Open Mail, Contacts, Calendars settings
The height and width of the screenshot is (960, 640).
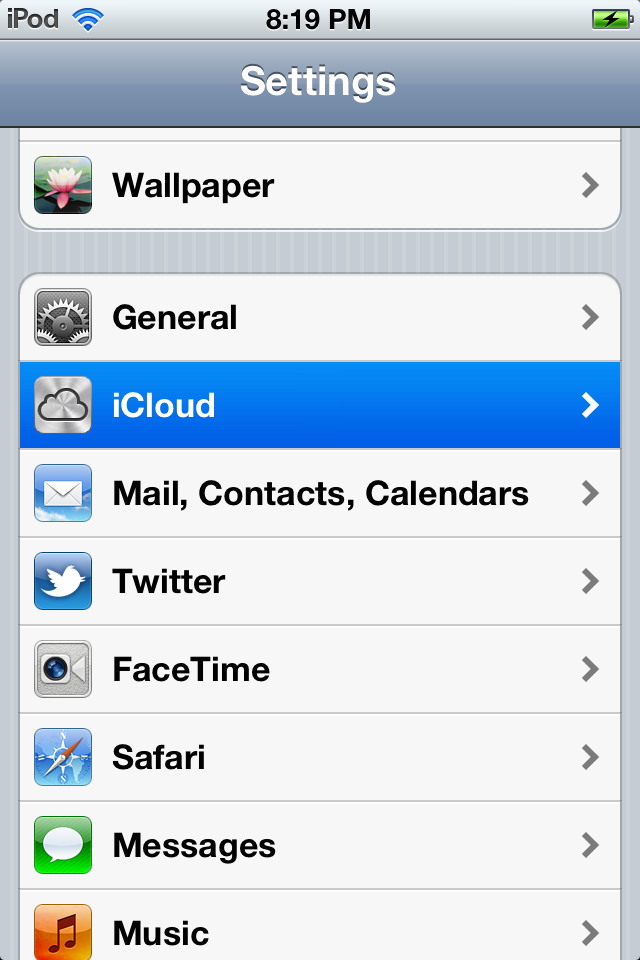coord(320,493)
